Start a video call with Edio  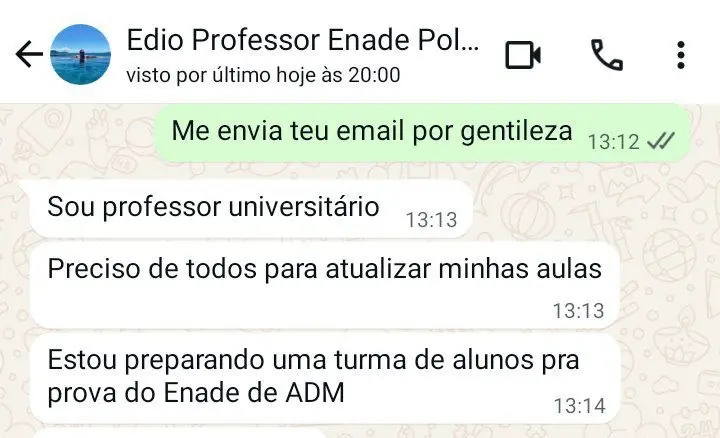click(x=523, y=54)
